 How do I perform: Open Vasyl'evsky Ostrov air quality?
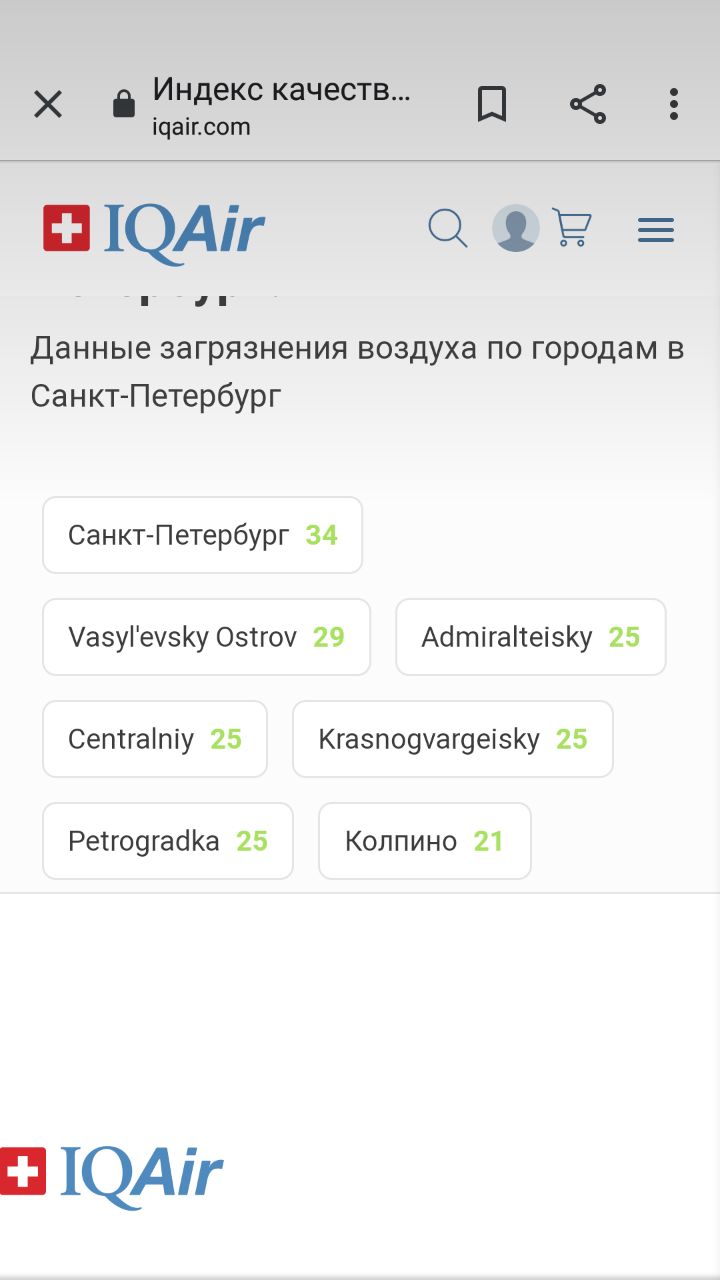point(206,637)
